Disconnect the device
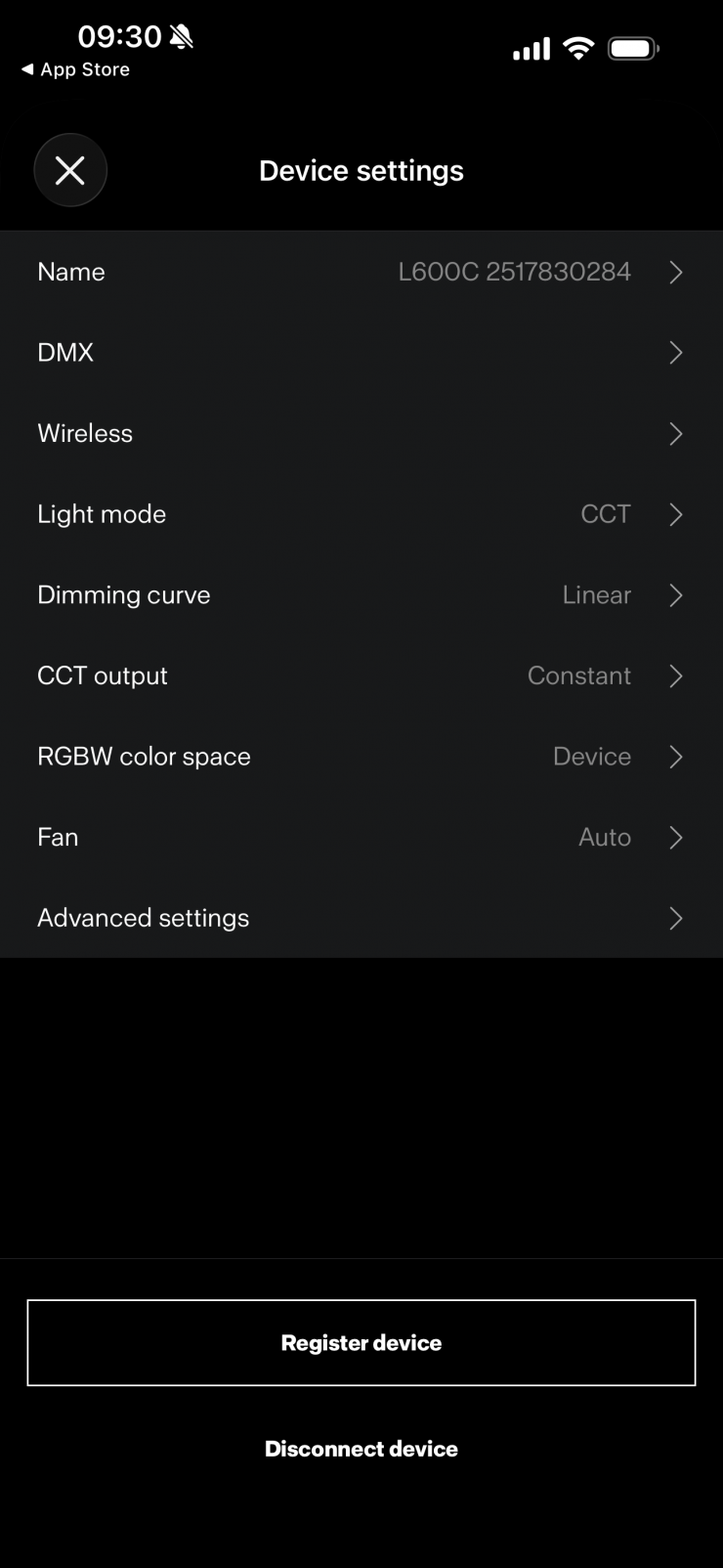This screenshot has width=723, height=1568. click(x=361, y=1449)
